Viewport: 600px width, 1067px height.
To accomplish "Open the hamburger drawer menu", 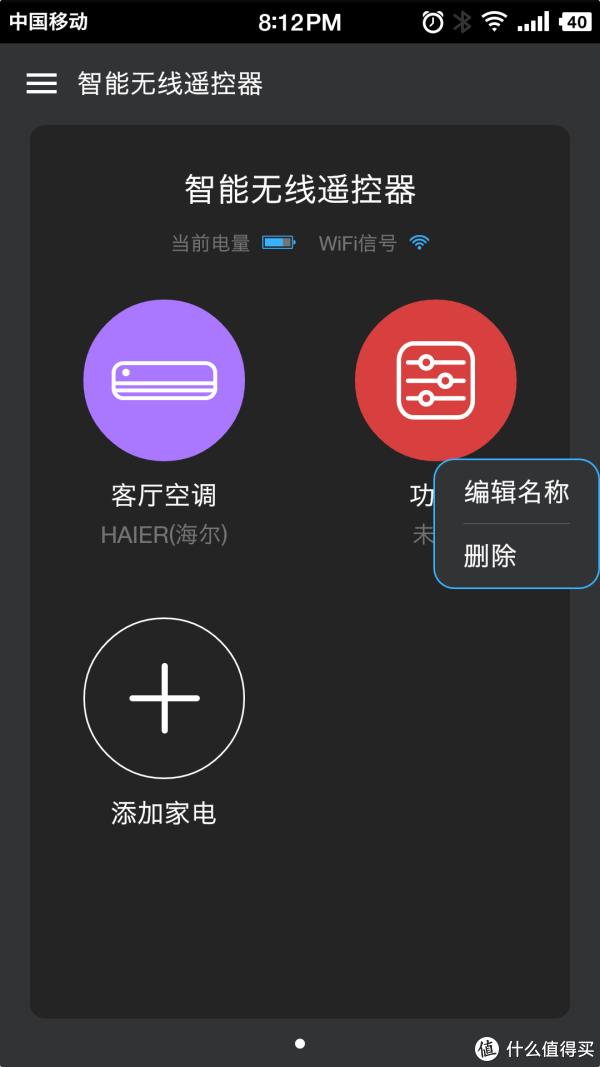I will 41,84.
